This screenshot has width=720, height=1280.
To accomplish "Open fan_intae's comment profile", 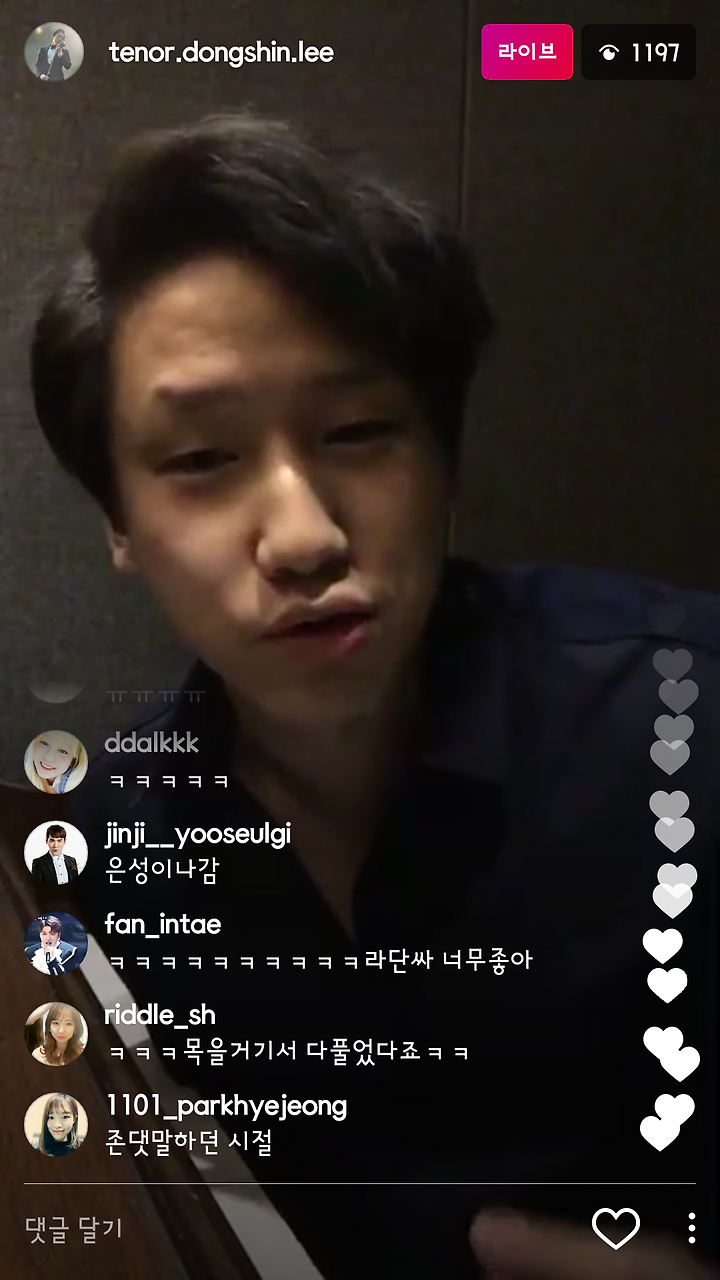I will 55,943.
